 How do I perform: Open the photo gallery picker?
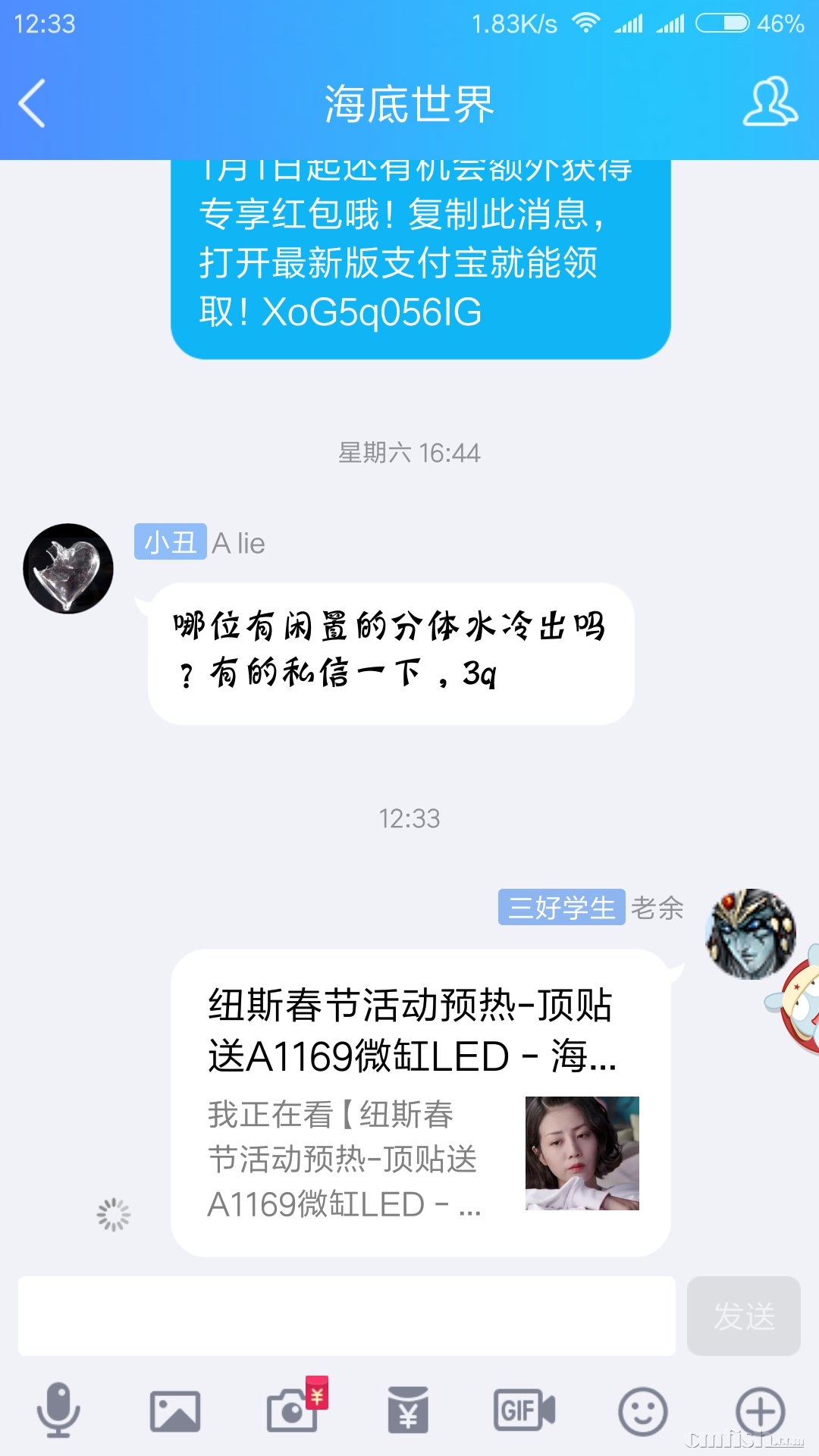tap(175, 1411)
